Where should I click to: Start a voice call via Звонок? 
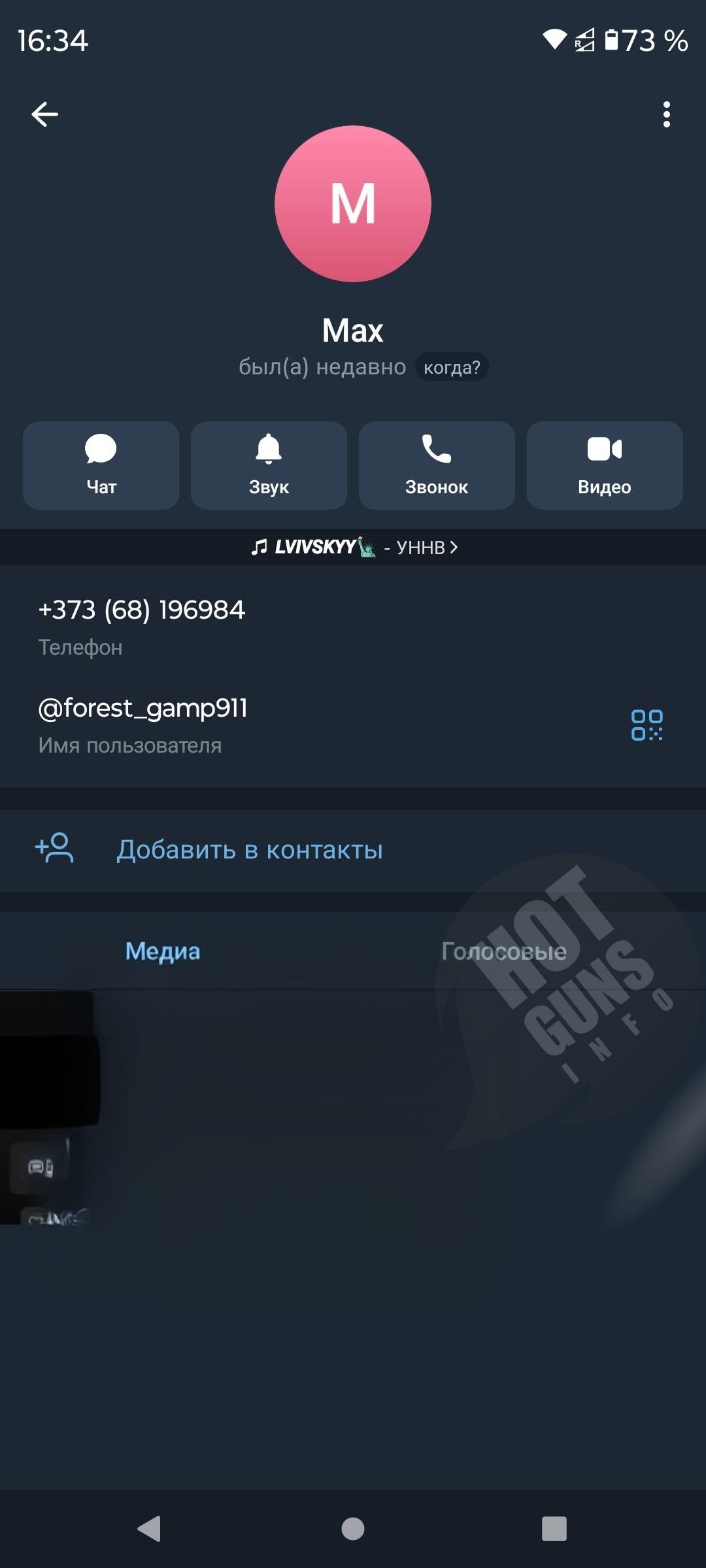click(437, 465)
